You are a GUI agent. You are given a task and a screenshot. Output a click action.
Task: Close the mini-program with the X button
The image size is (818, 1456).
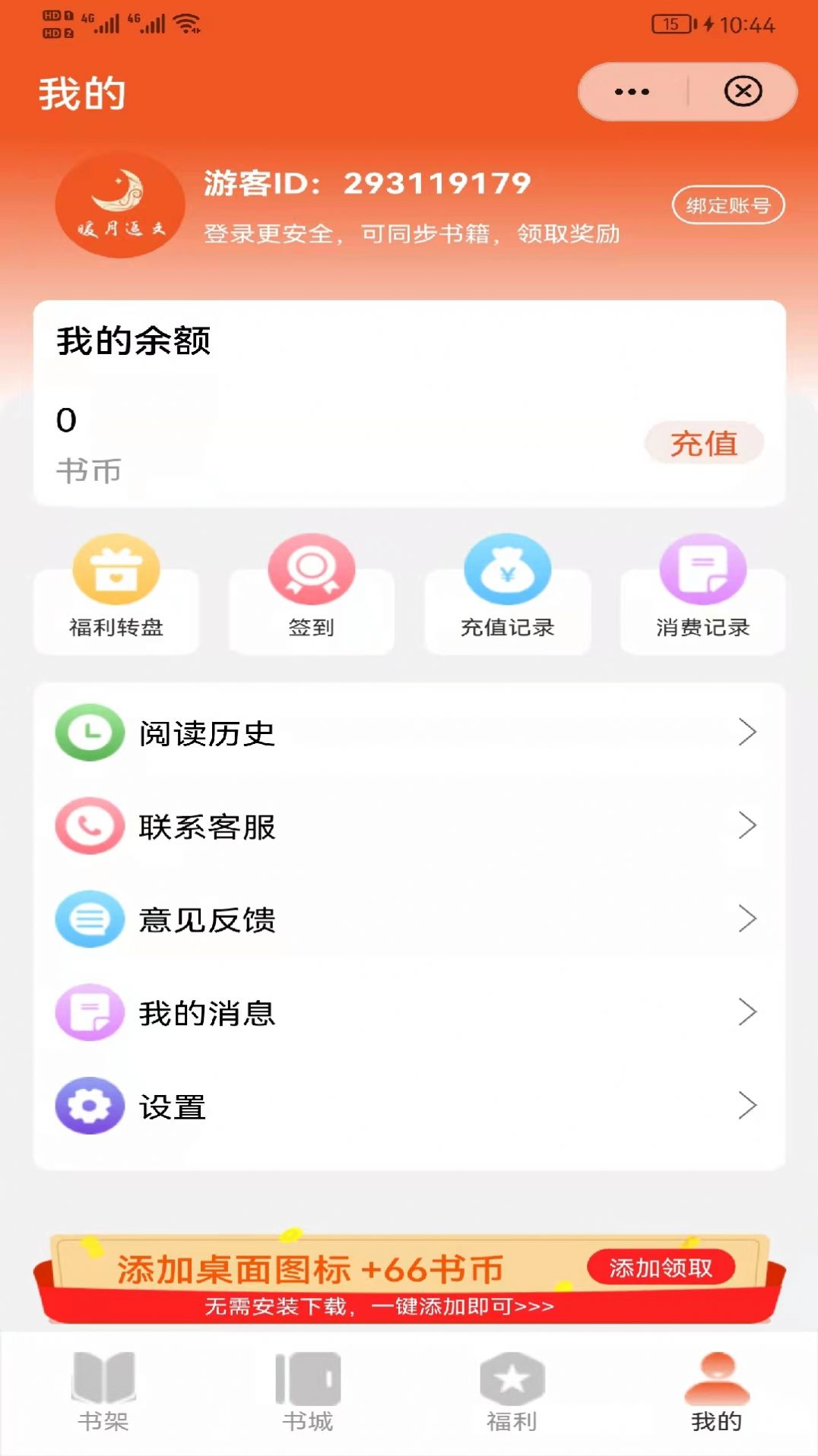(x=743, y=92)
